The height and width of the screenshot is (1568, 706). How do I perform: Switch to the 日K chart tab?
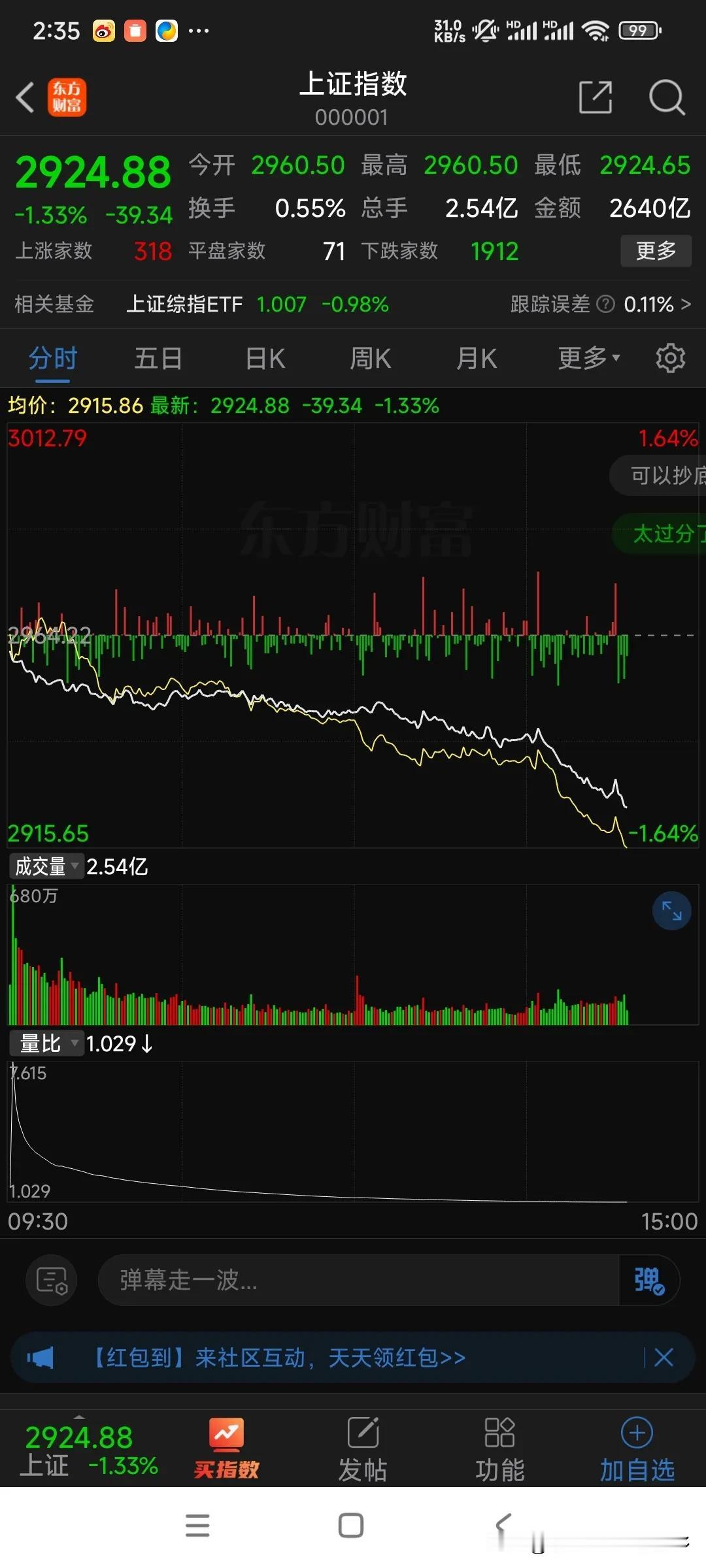[265, 359]
